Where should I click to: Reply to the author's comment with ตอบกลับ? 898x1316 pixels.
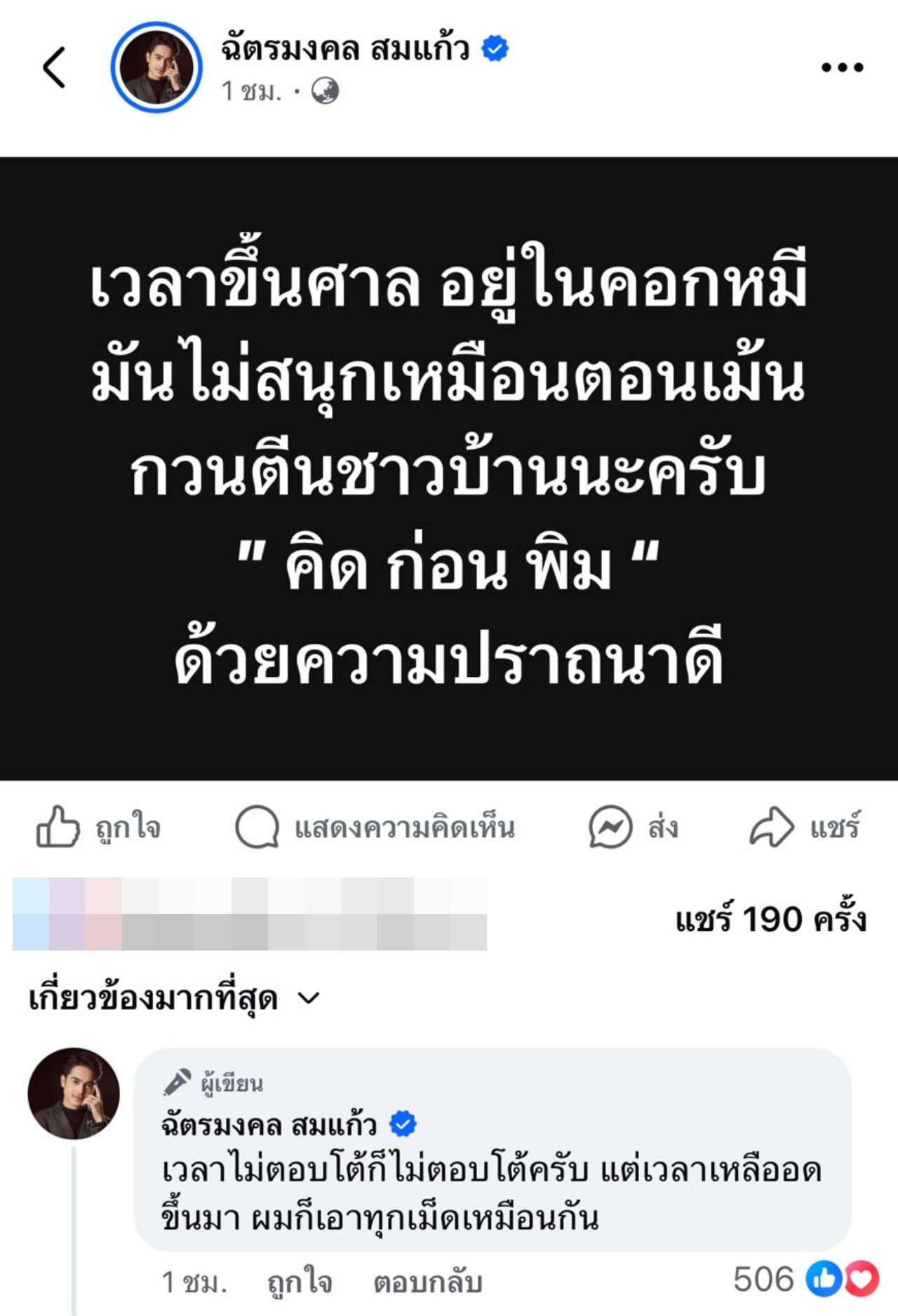tap(427, 1282)
